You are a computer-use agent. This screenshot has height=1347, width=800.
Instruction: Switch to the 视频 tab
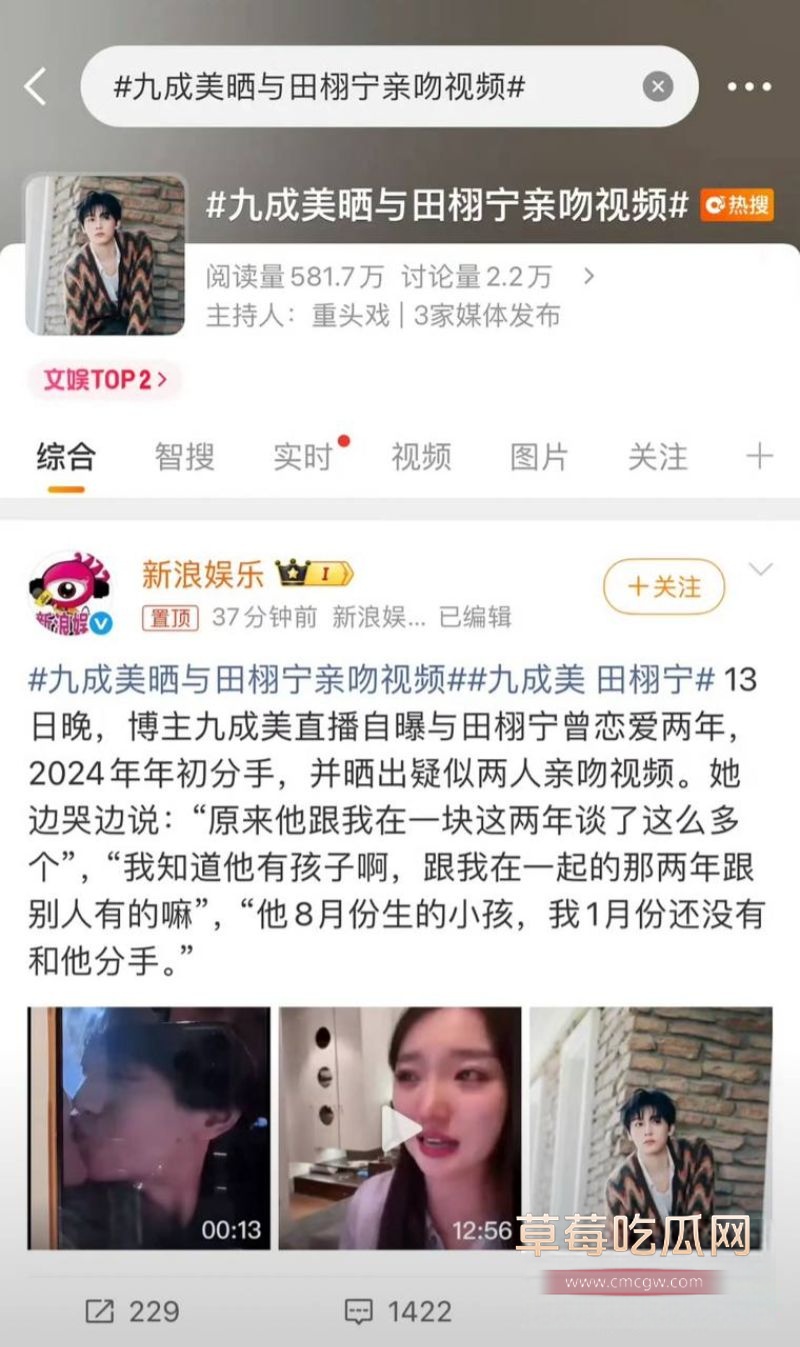click(x=421, y=458)
